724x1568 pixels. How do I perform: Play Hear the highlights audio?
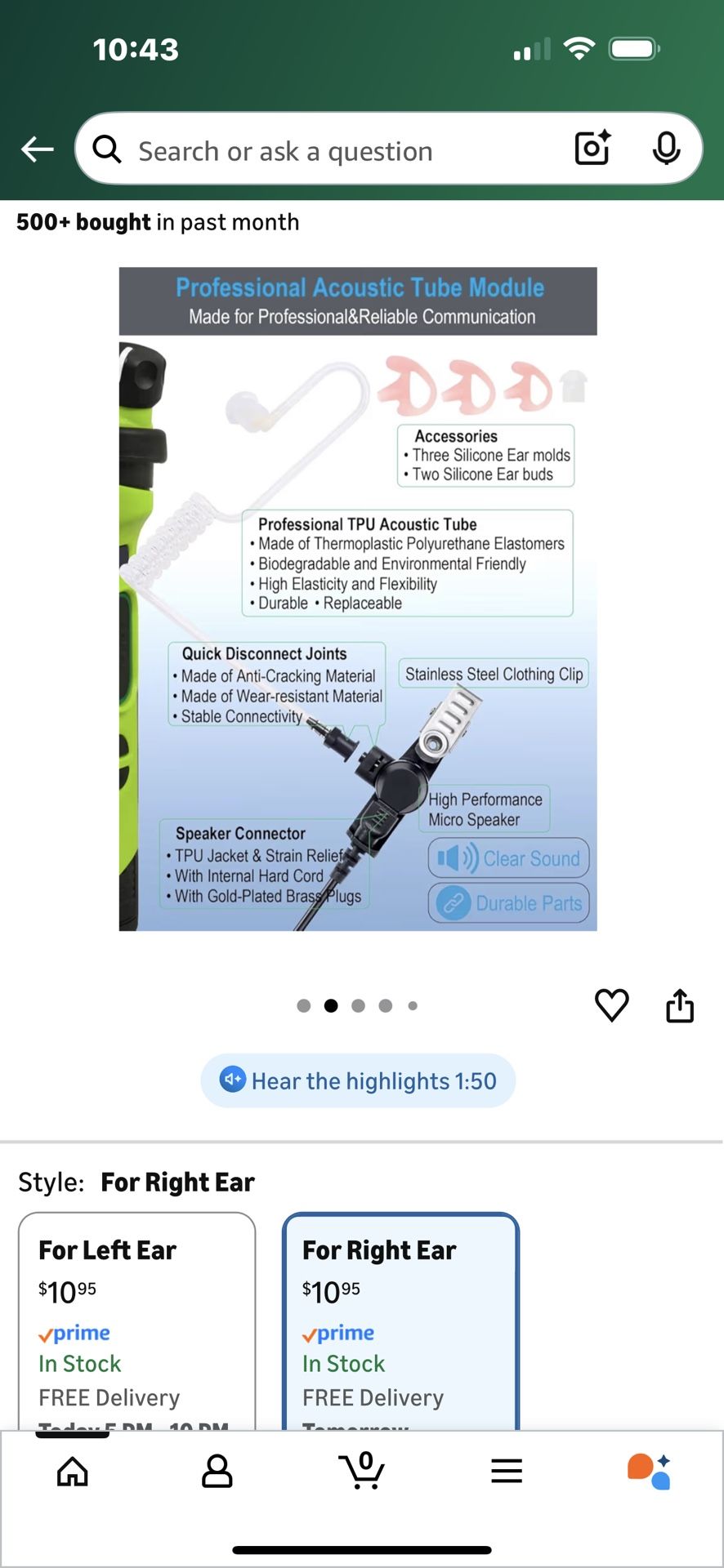(x=358, y=1080)
